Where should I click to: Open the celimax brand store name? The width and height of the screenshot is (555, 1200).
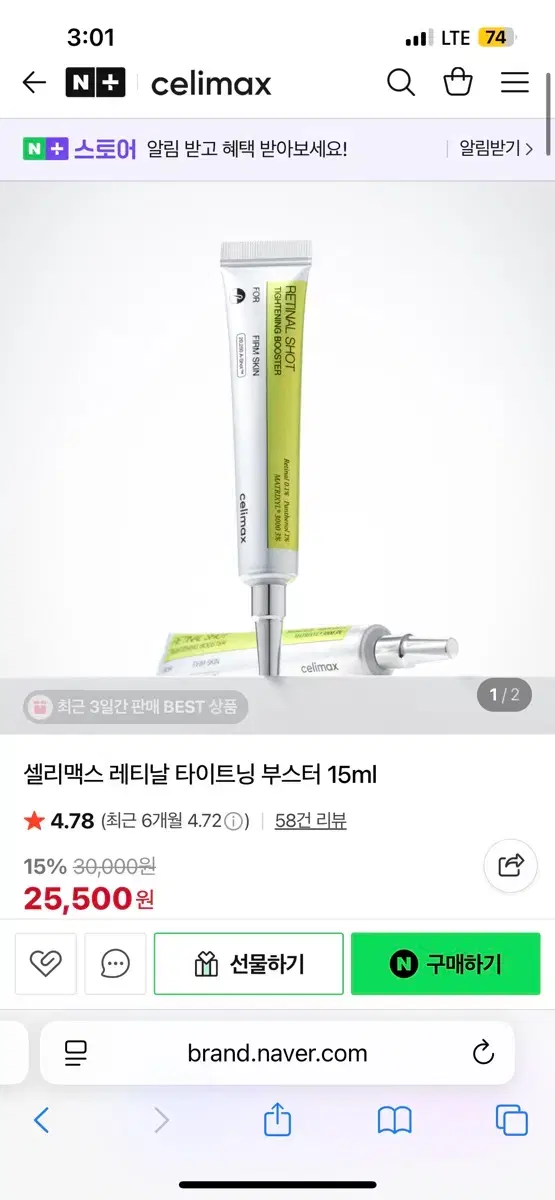(x=211, y=84)
